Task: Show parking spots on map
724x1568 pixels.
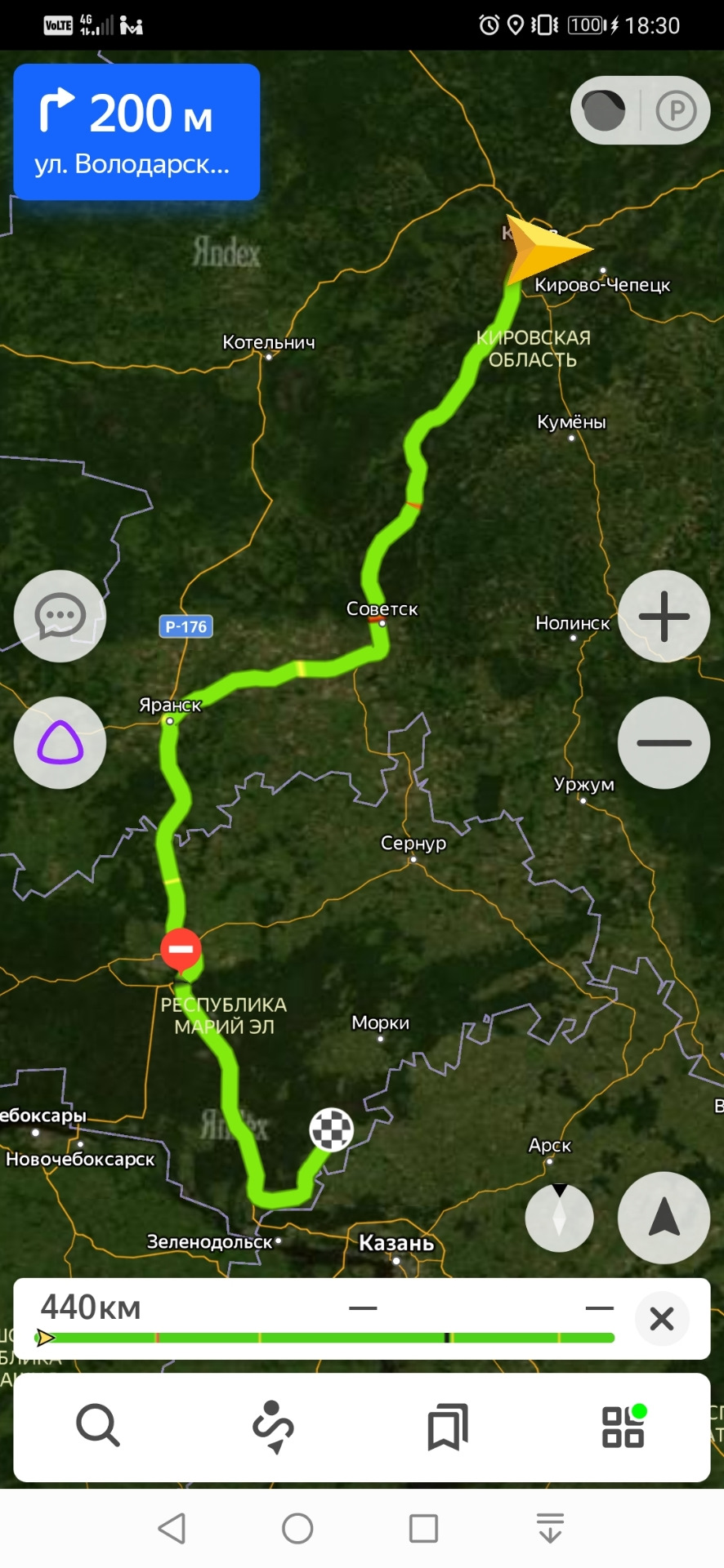Action: [676, 111]
